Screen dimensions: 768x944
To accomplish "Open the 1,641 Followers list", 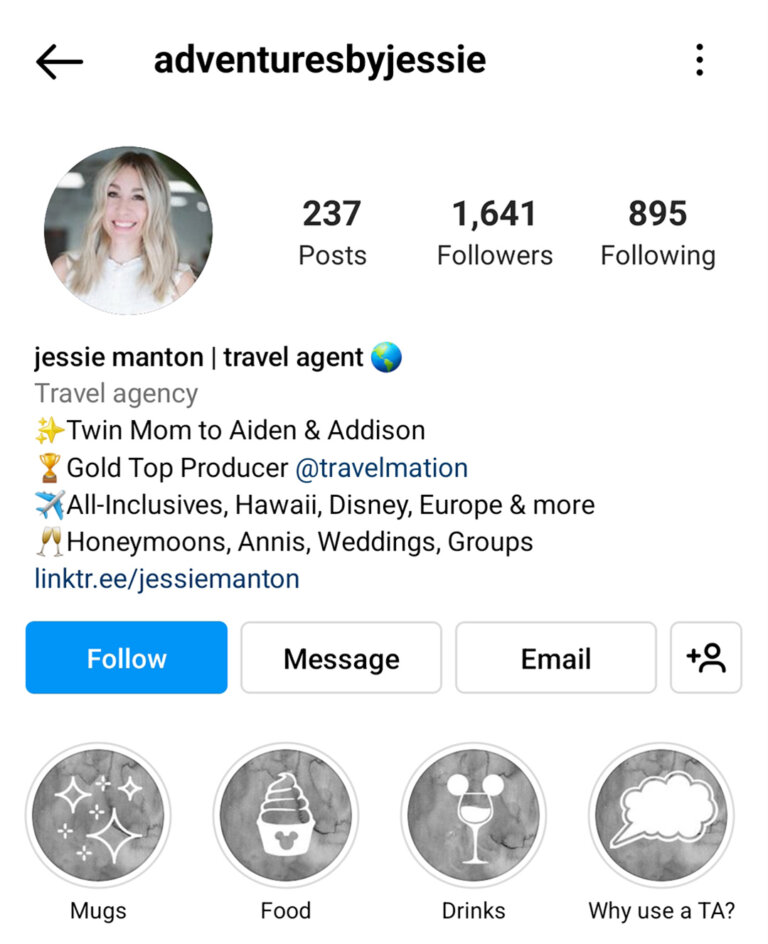I will coord(494,230).
